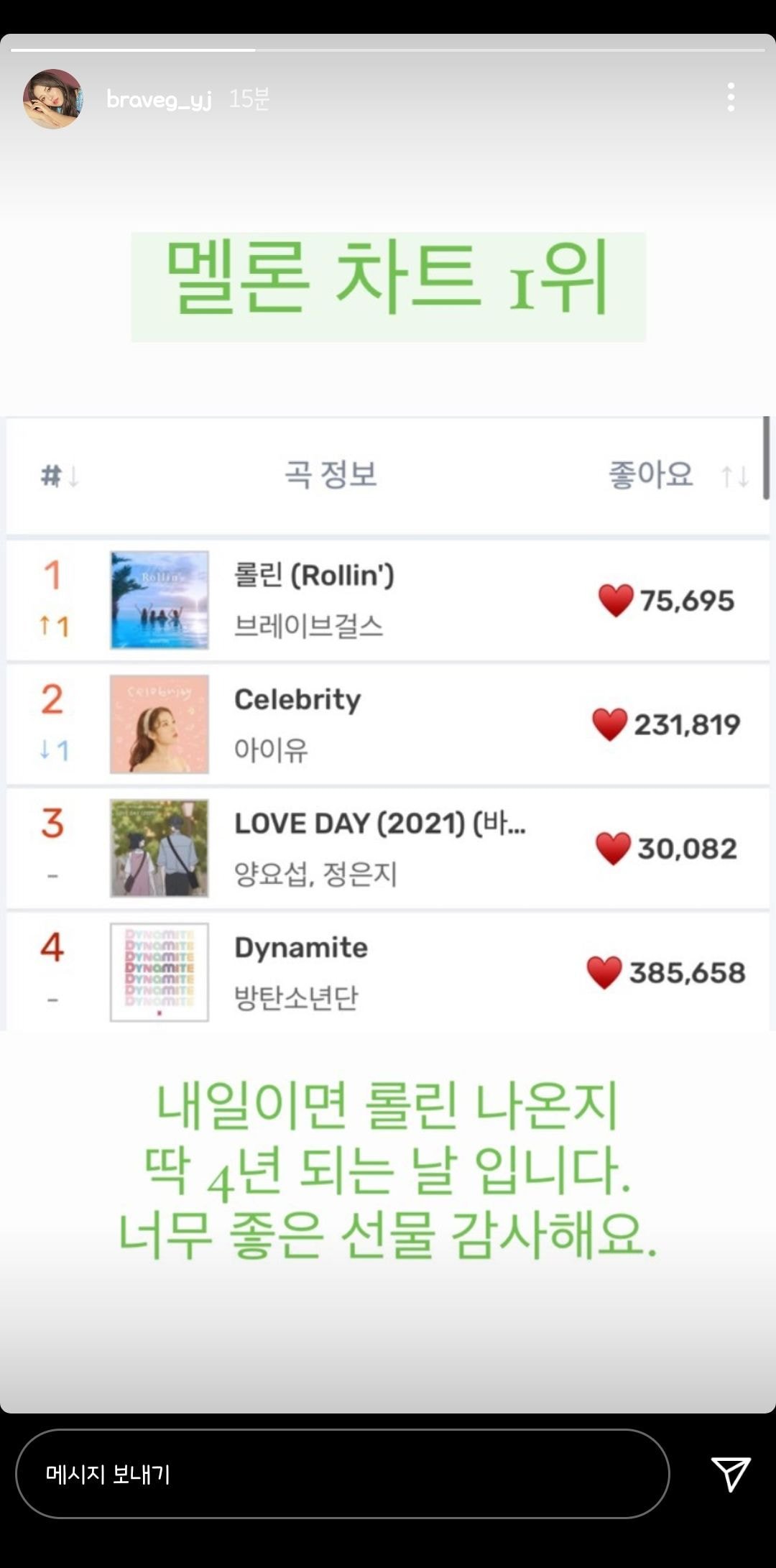This screenshot has width=776, height=1568.
Task: Focus the 메시지 보내기 message field
Action: [x=342, y=1474]
